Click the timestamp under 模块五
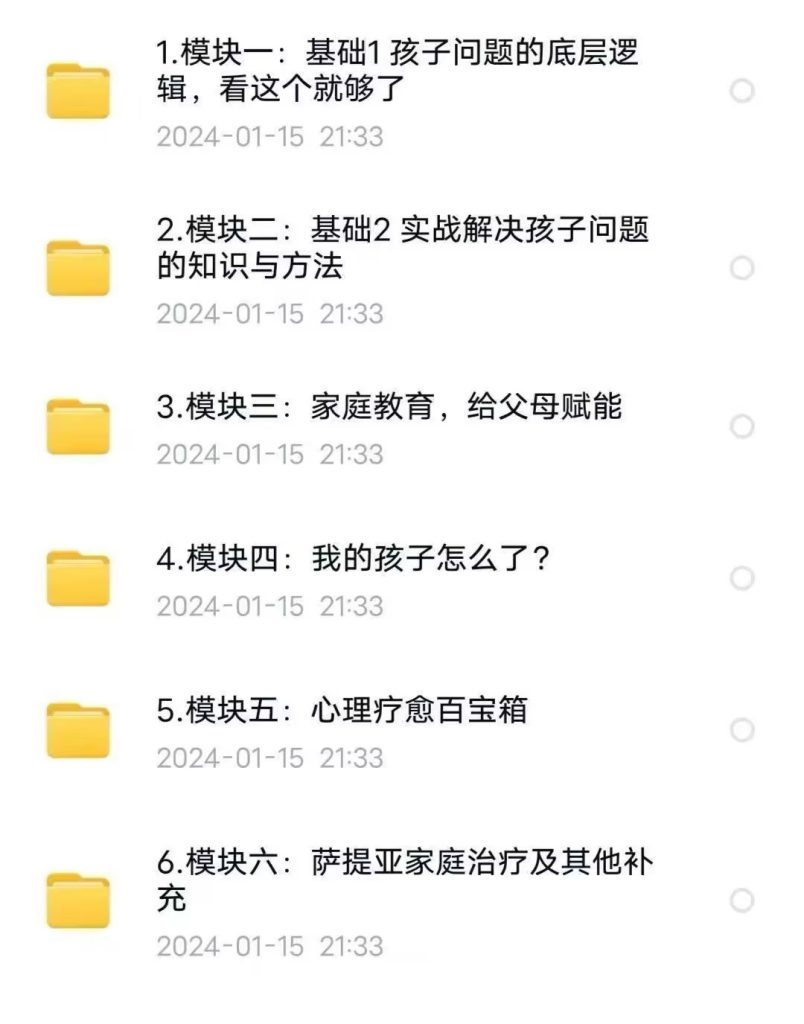The width and height of the screenshot is (804, 1024). click(271, 760)
